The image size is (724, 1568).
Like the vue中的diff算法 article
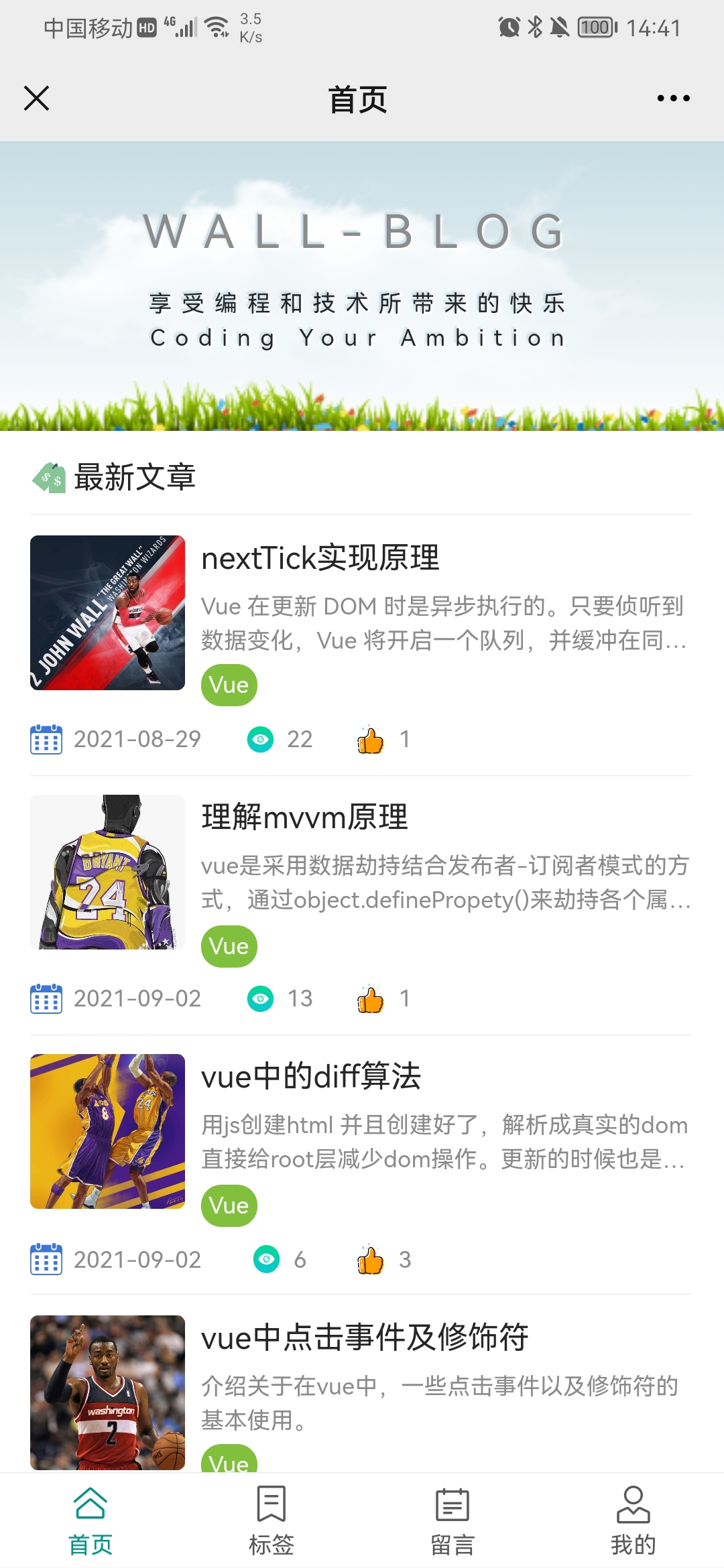click(x=370, y=1260)
